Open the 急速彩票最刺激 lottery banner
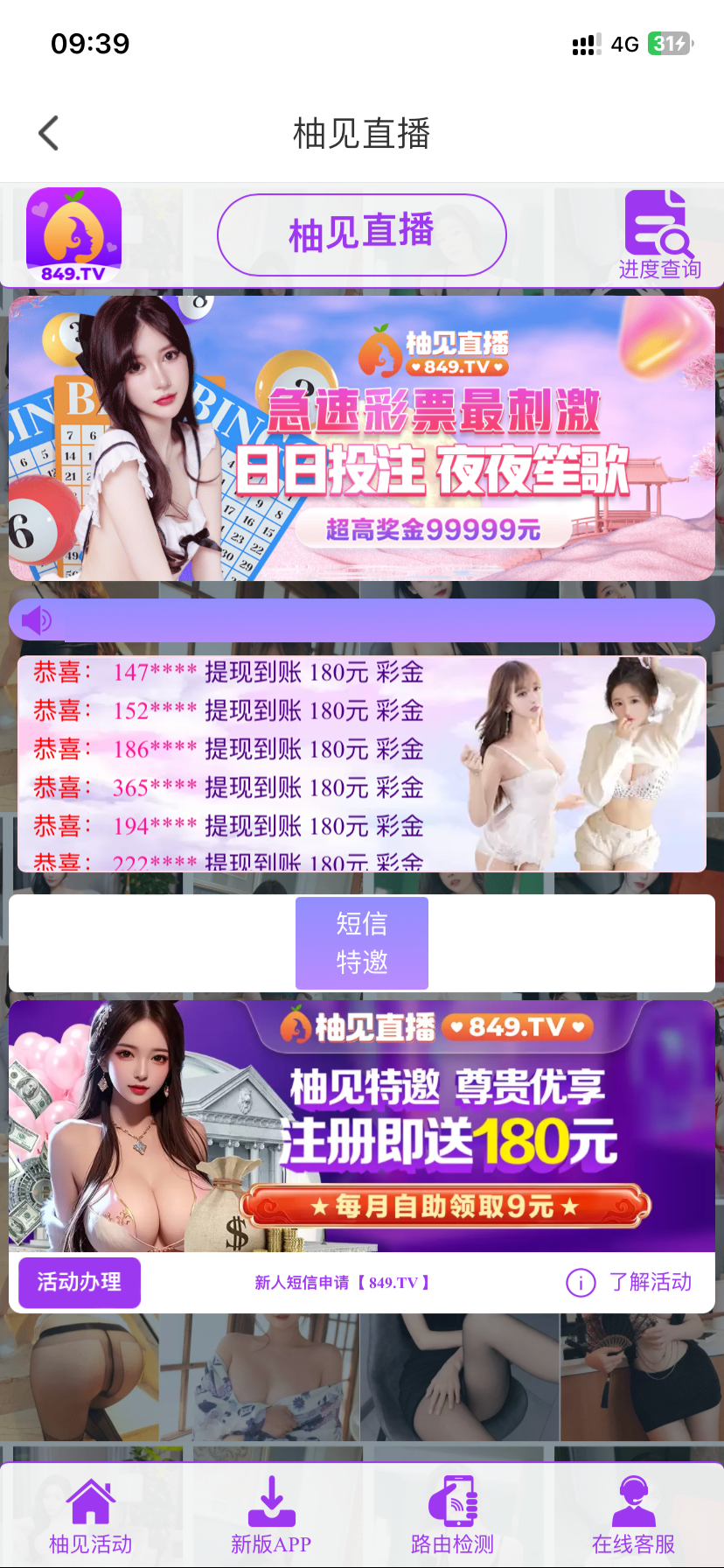Screen dimensions: 724x1568 coord(361,438)
